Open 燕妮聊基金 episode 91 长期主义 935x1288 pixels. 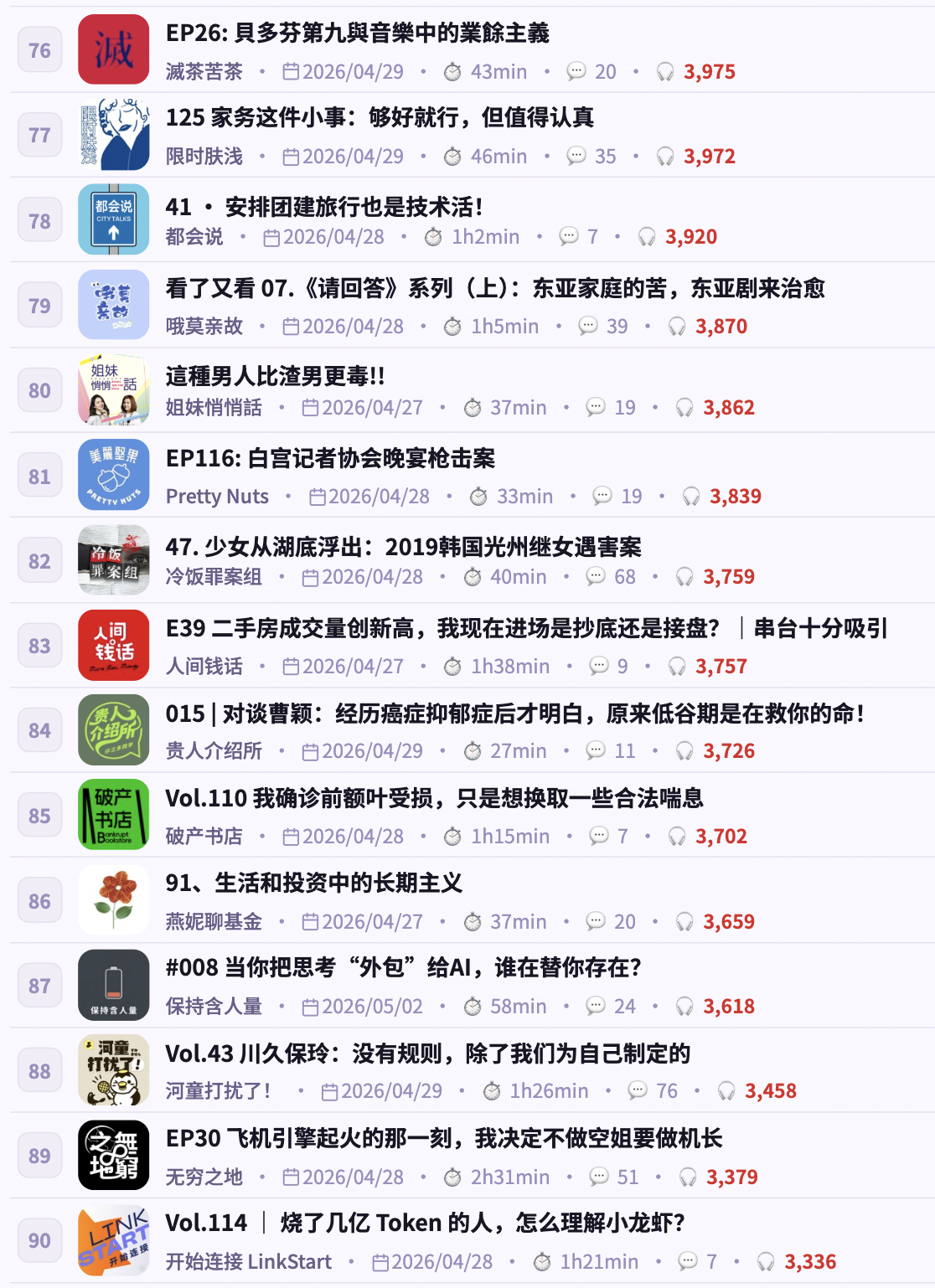[314, 884]
